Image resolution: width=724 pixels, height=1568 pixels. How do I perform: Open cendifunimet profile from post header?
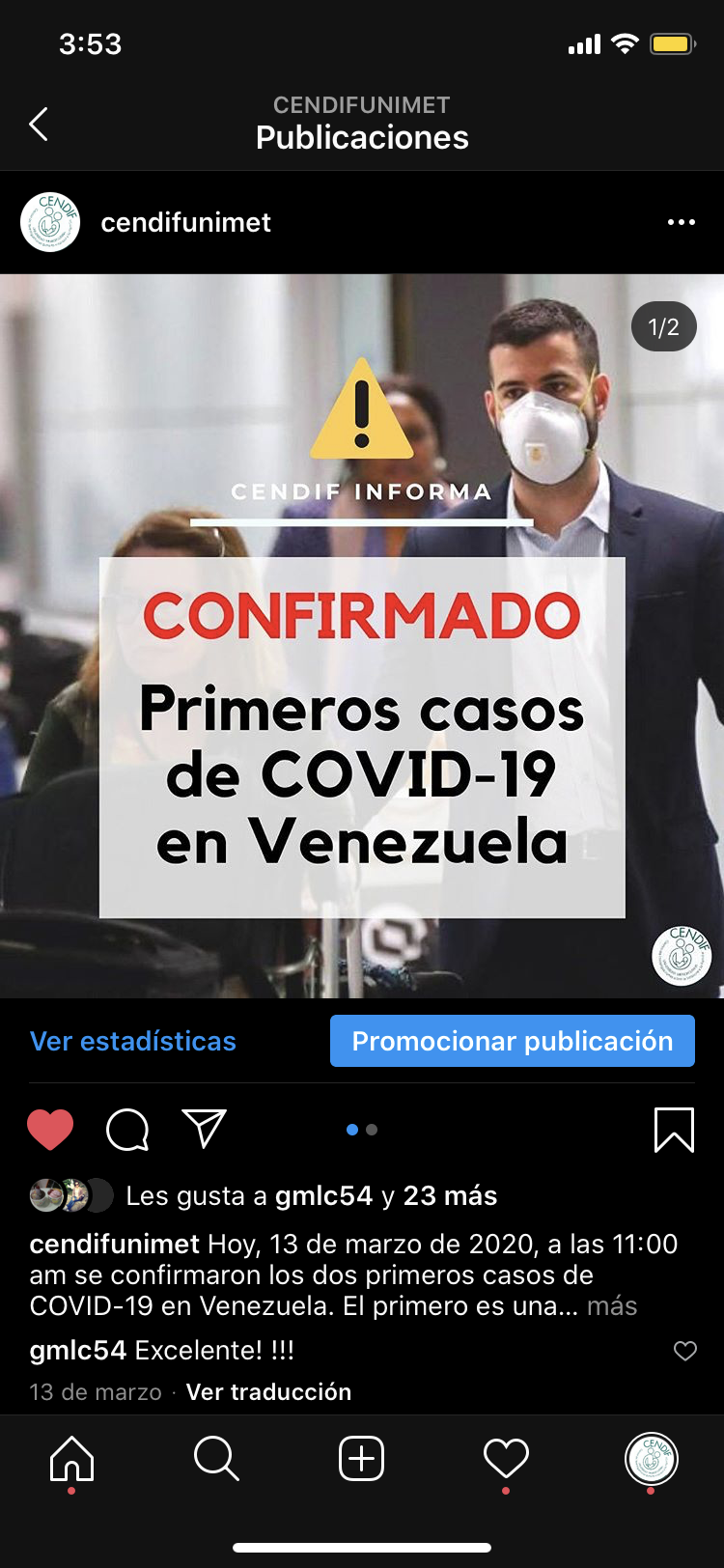pyautogui.click(x=185, y=222)
